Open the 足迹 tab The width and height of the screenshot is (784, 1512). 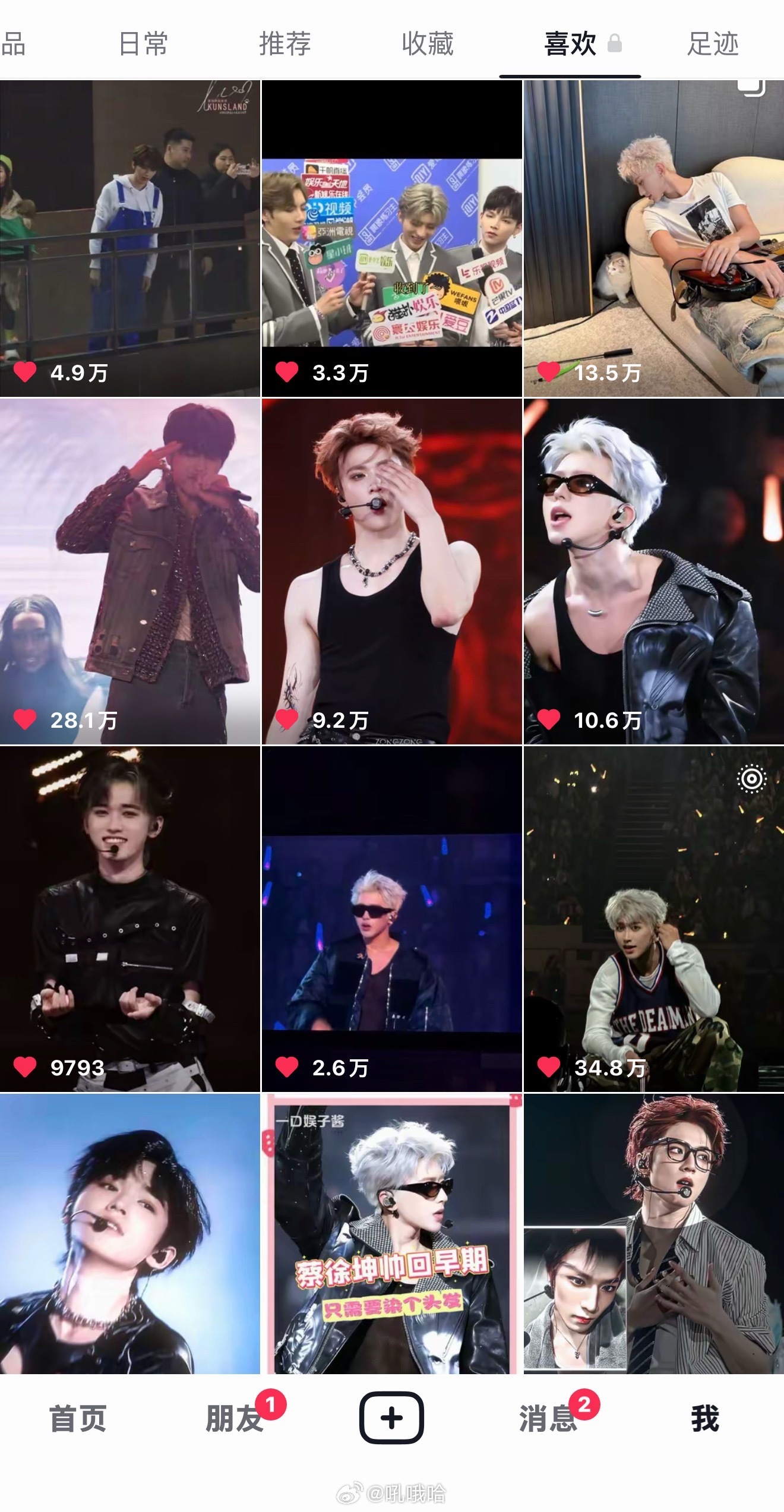(x=713, y=44)
